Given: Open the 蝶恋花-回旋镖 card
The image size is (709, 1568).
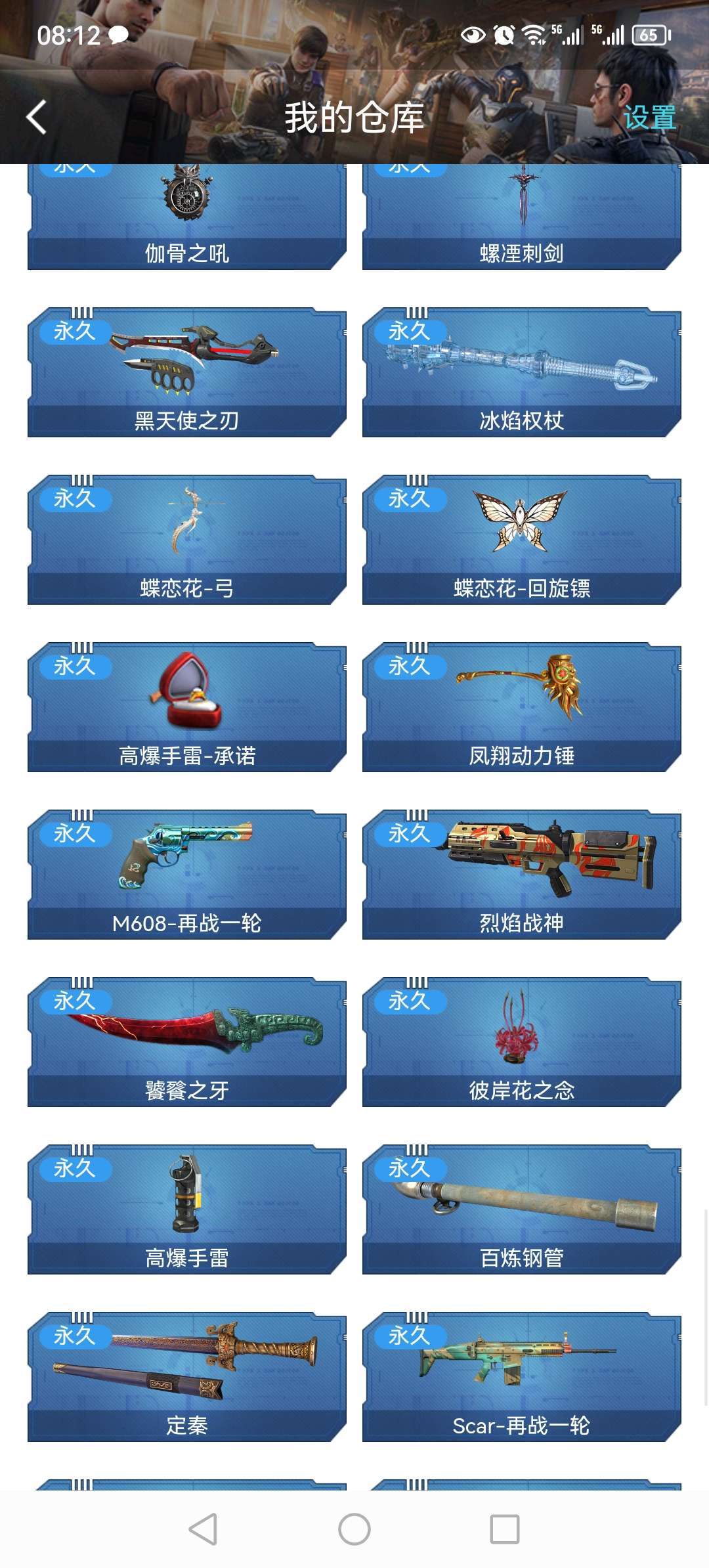Looking at the screenshot, I should click(522, 540).
